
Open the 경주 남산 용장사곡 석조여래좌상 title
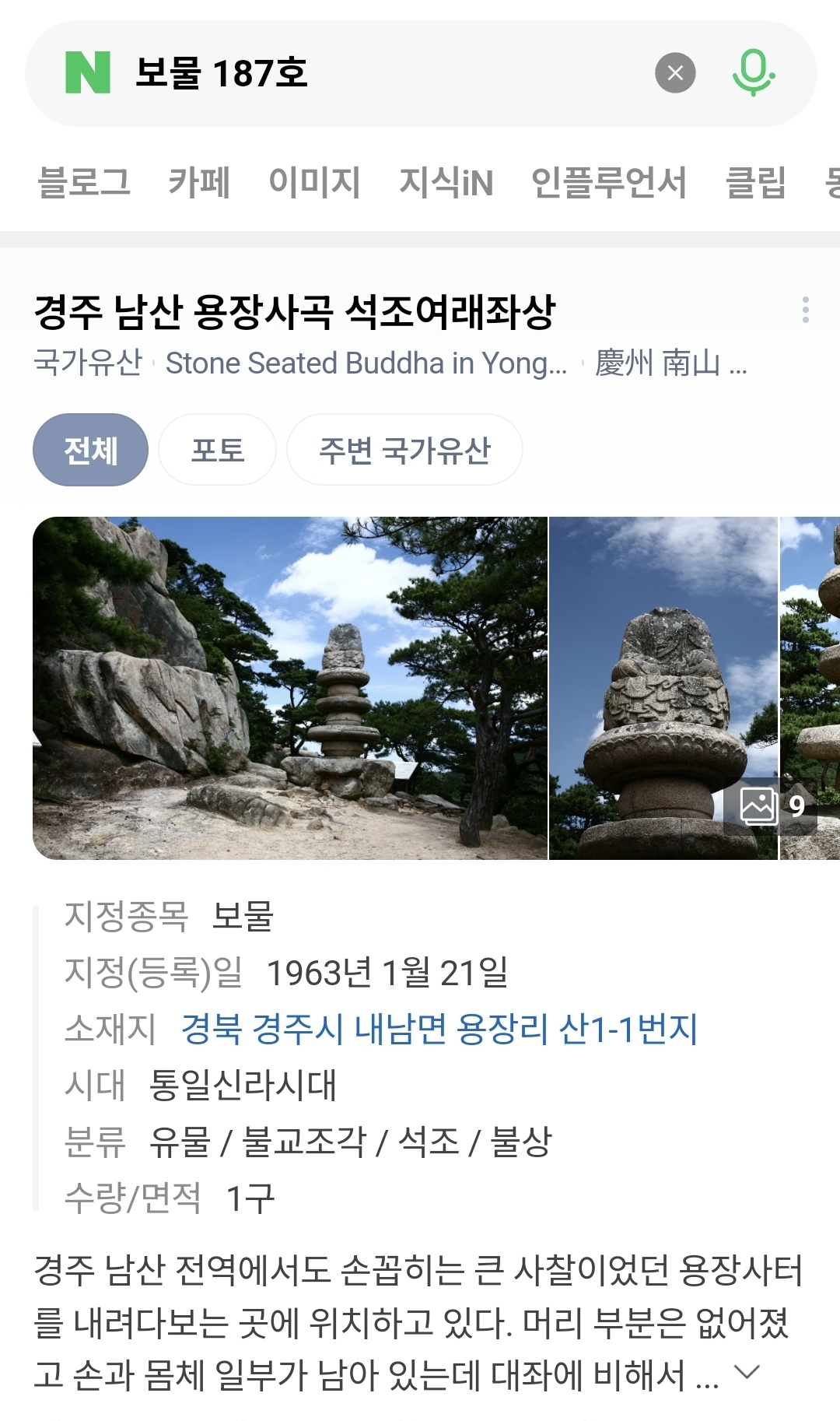[296, 312]
